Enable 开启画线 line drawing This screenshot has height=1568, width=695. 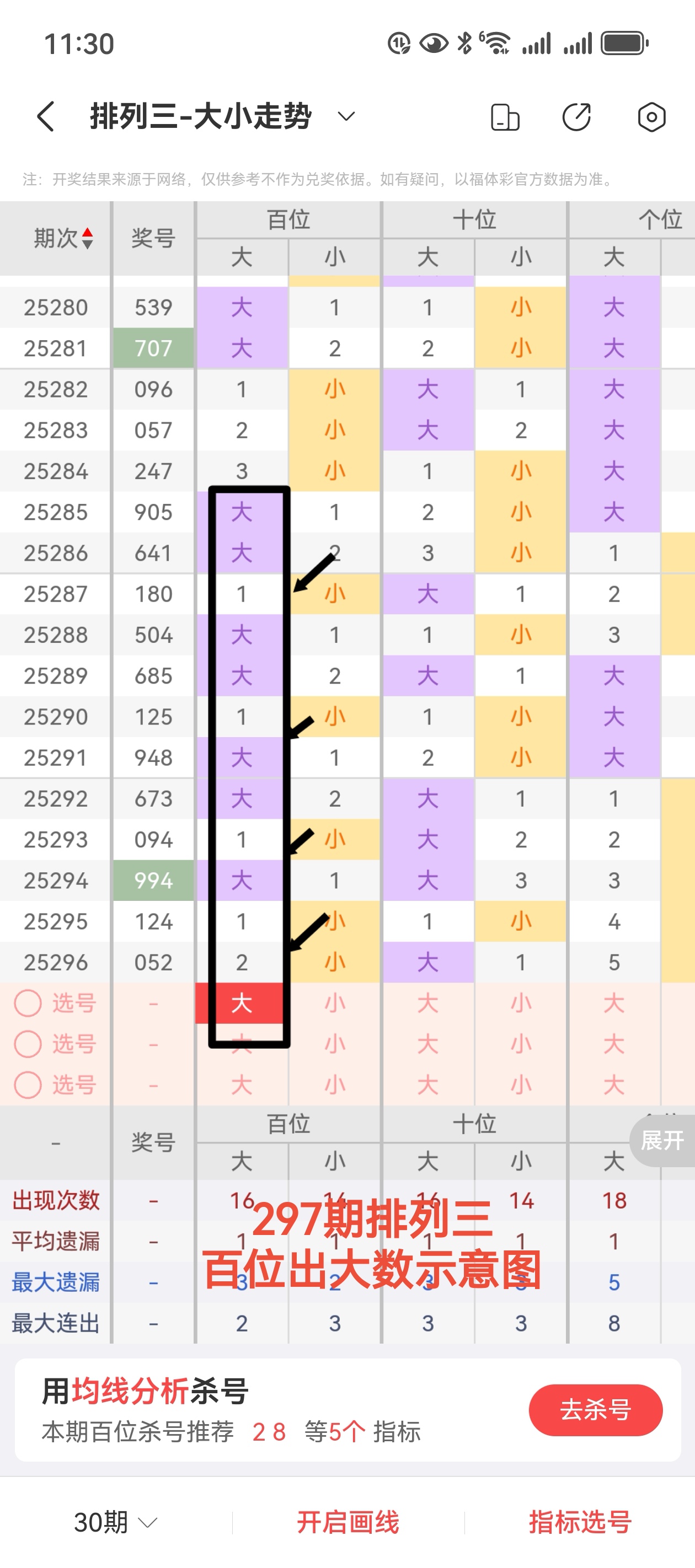(x=348, y=1522)
